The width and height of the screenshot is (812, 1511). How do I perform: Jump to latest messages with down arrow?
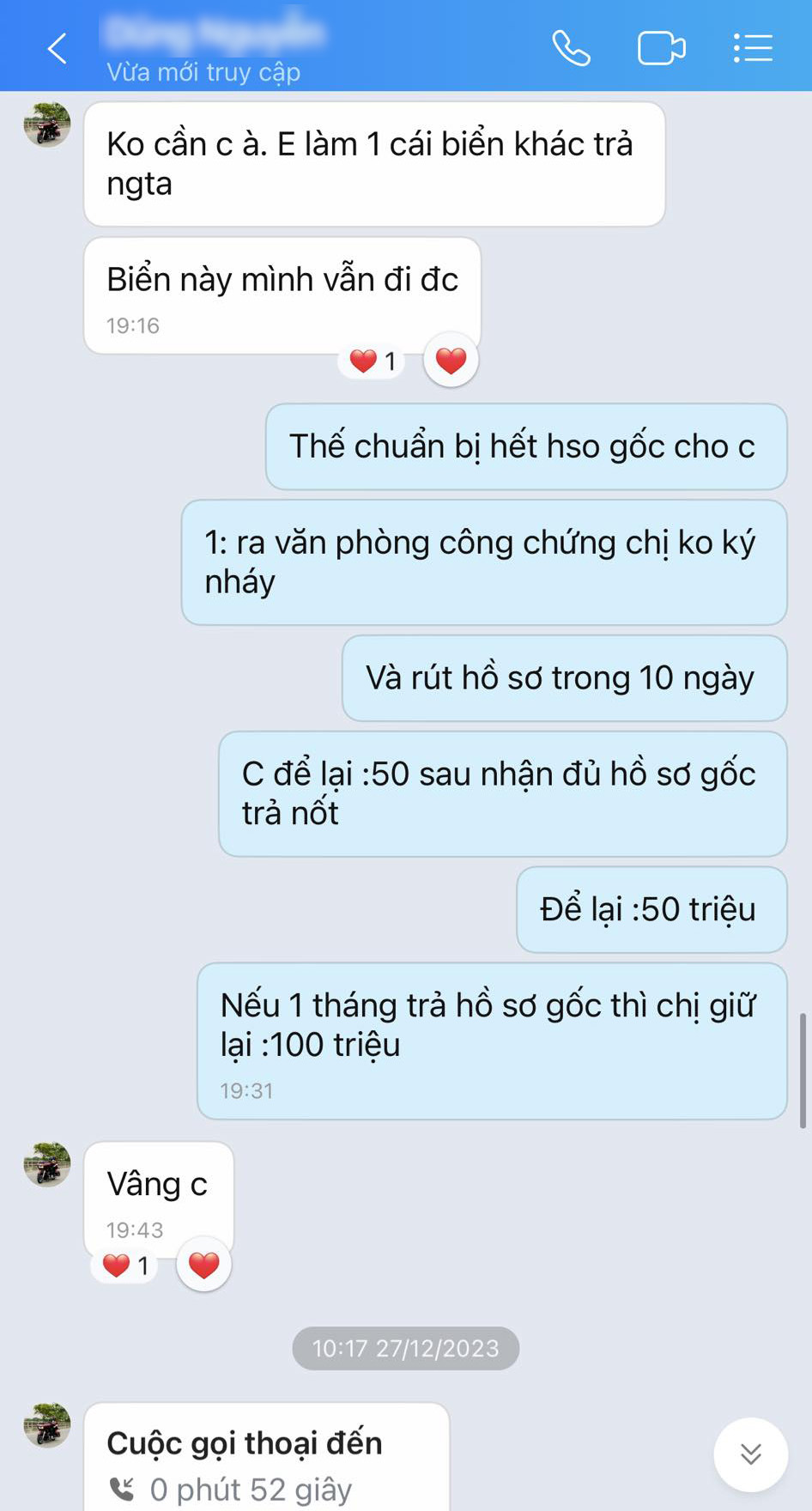point(750,1454)
